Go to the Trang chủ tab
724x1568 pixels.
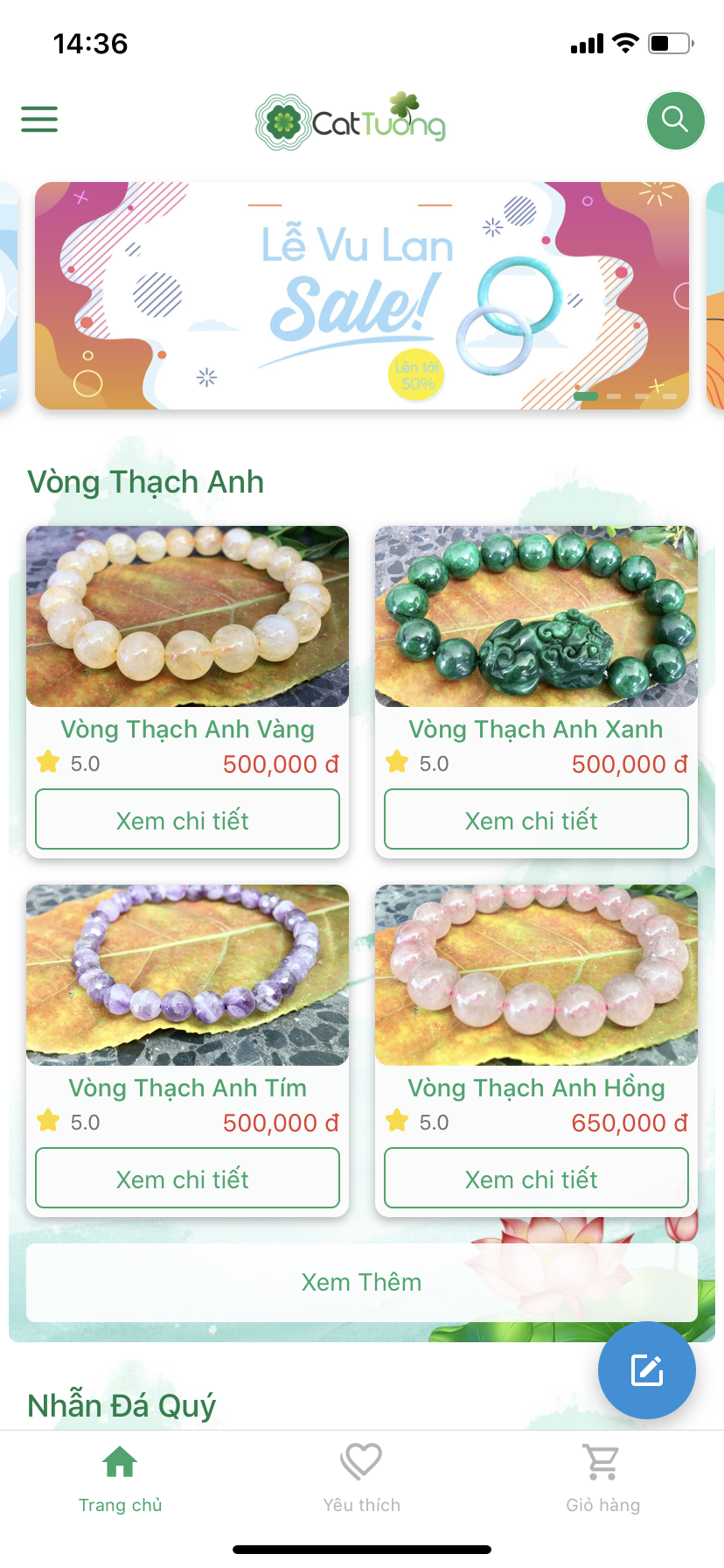(121, 1478)
